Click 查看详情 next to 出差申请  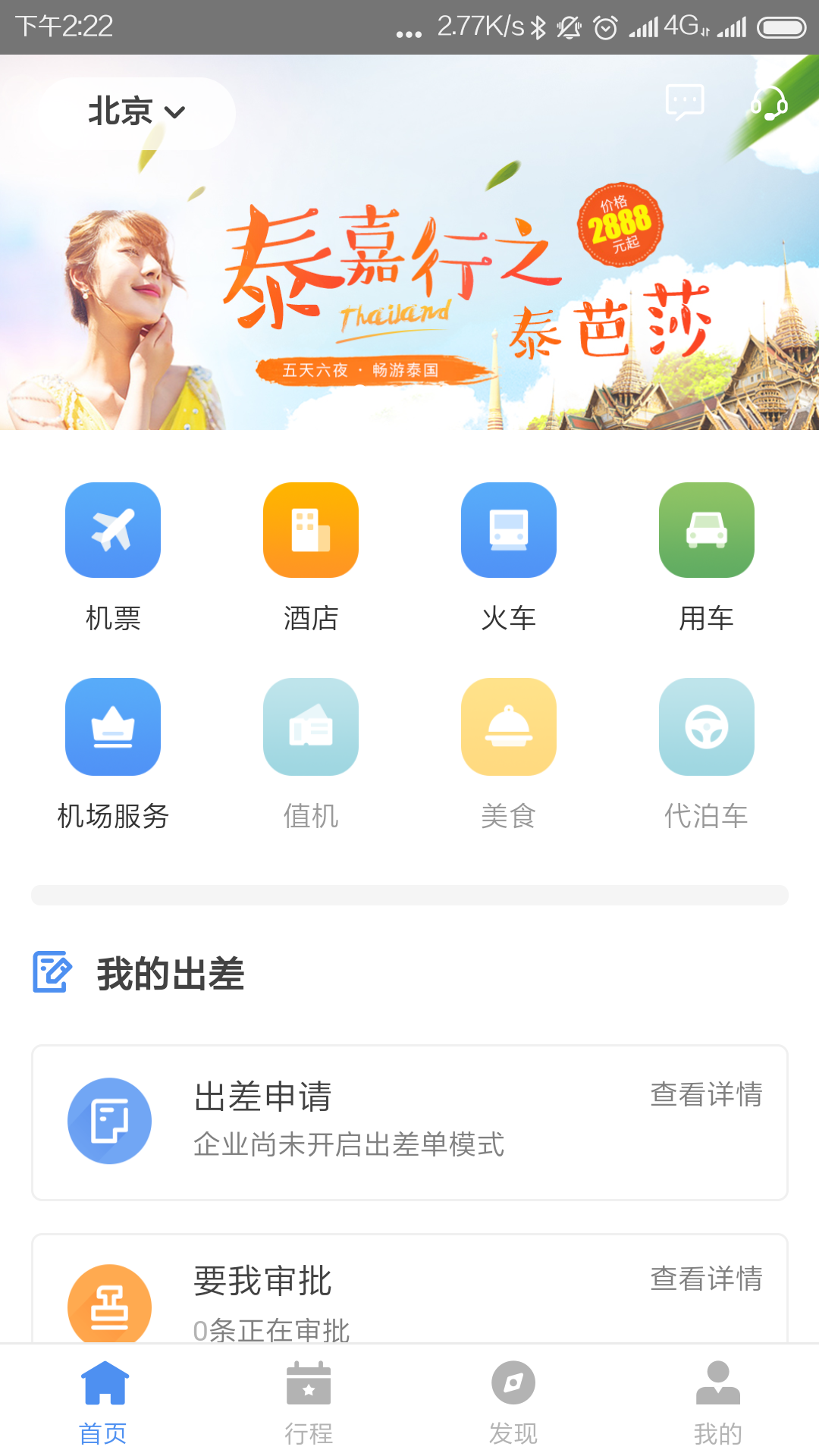tap(706, 1094)
